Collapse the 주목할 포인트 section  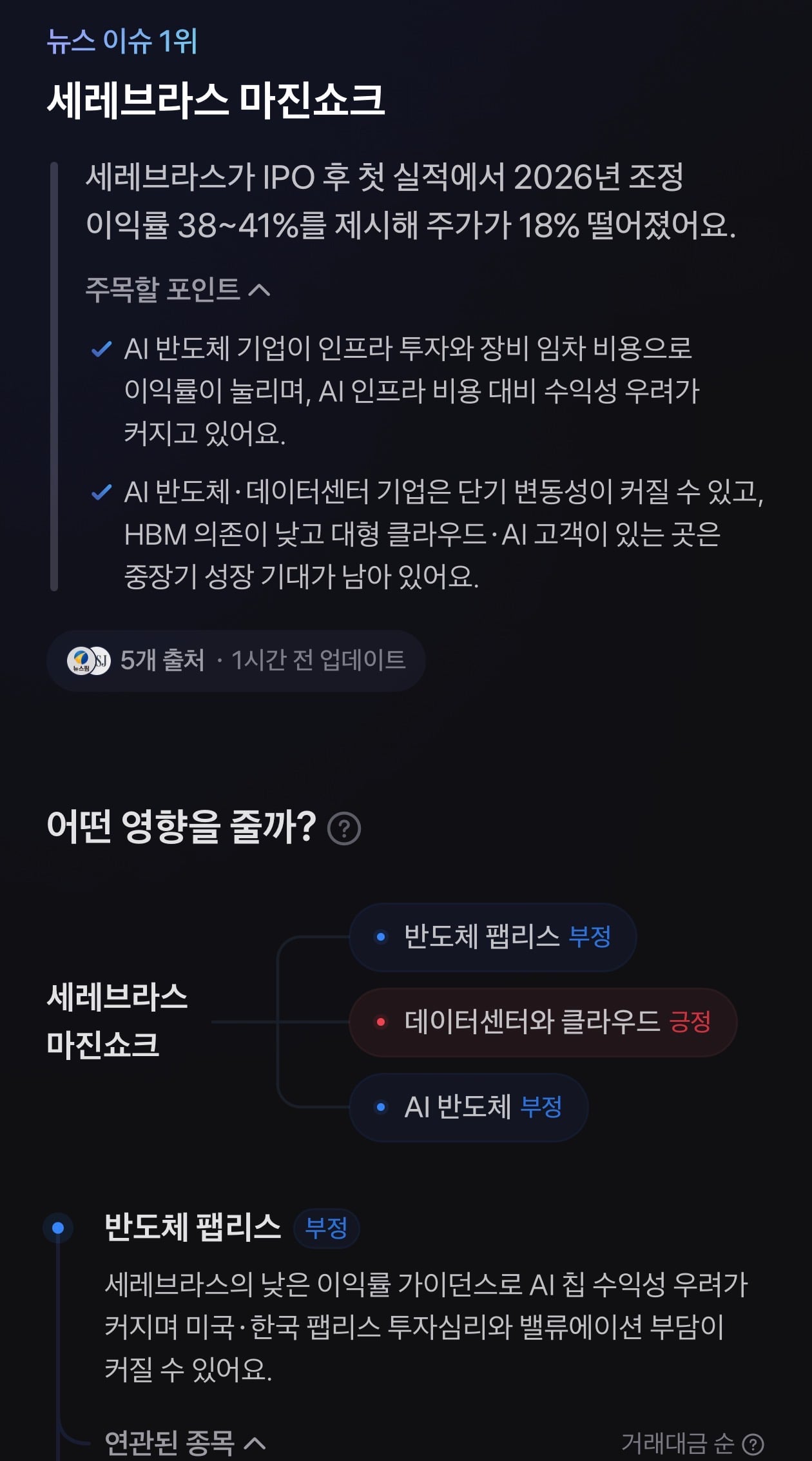[178, 289]
